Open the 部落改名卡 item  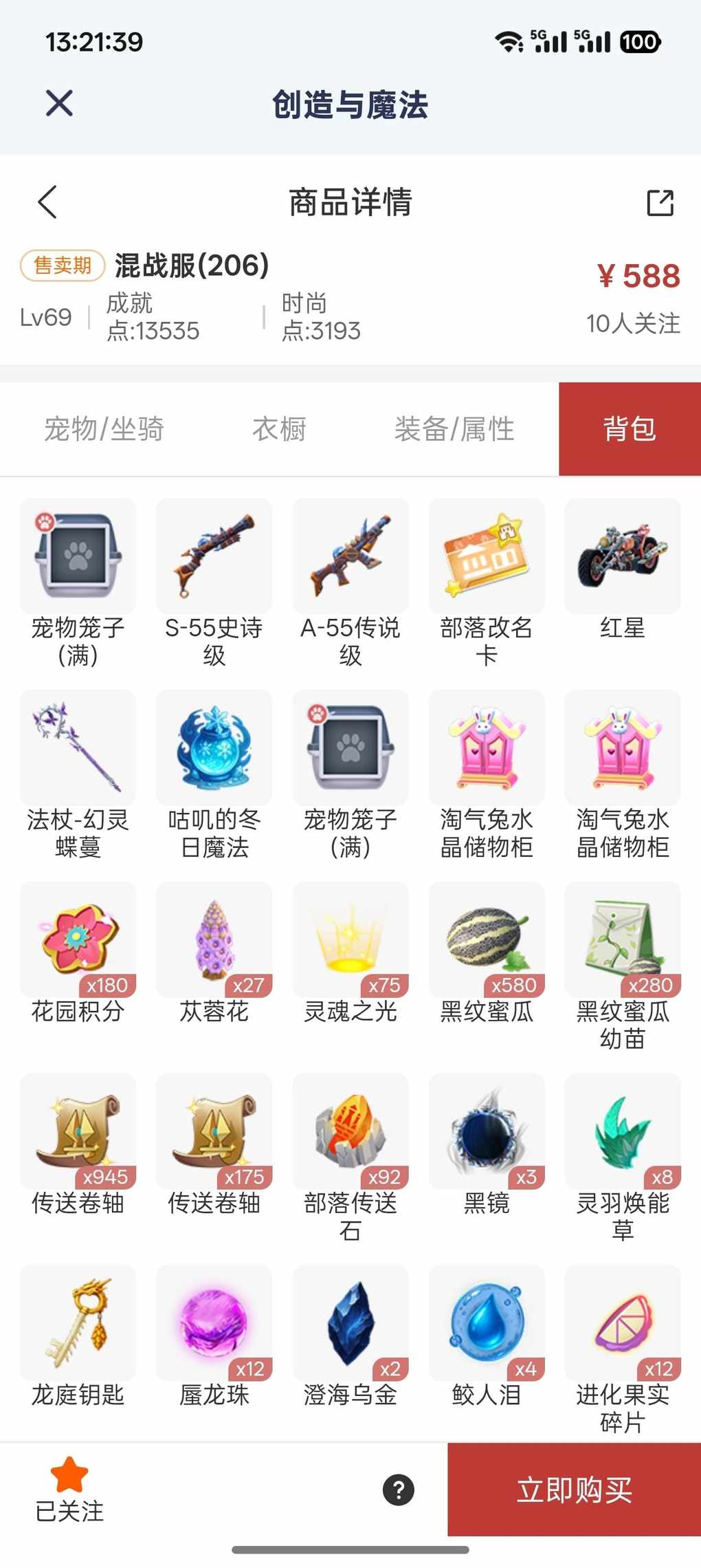487,556
